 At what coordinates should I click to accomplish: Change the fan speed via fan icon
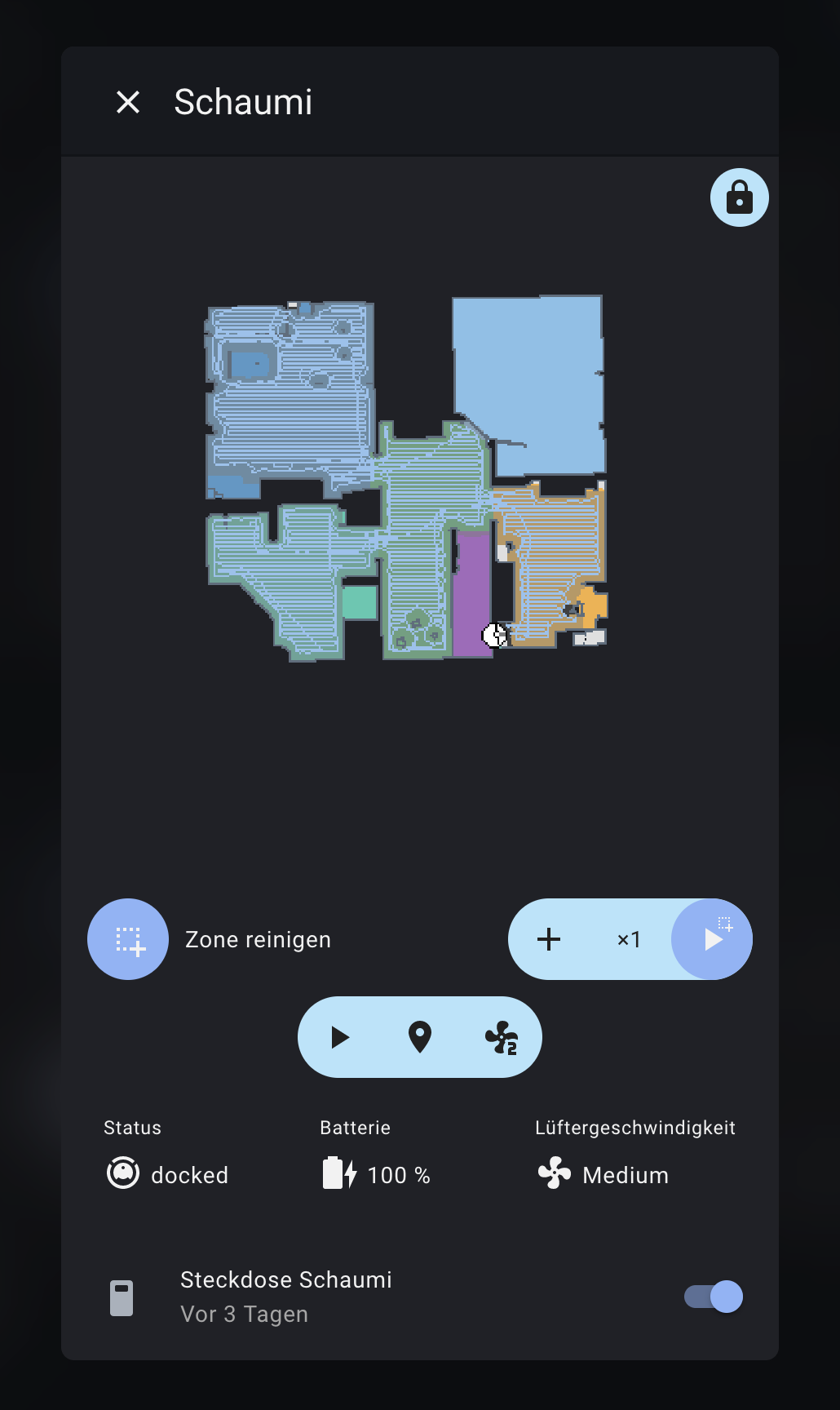(501, 1037)
